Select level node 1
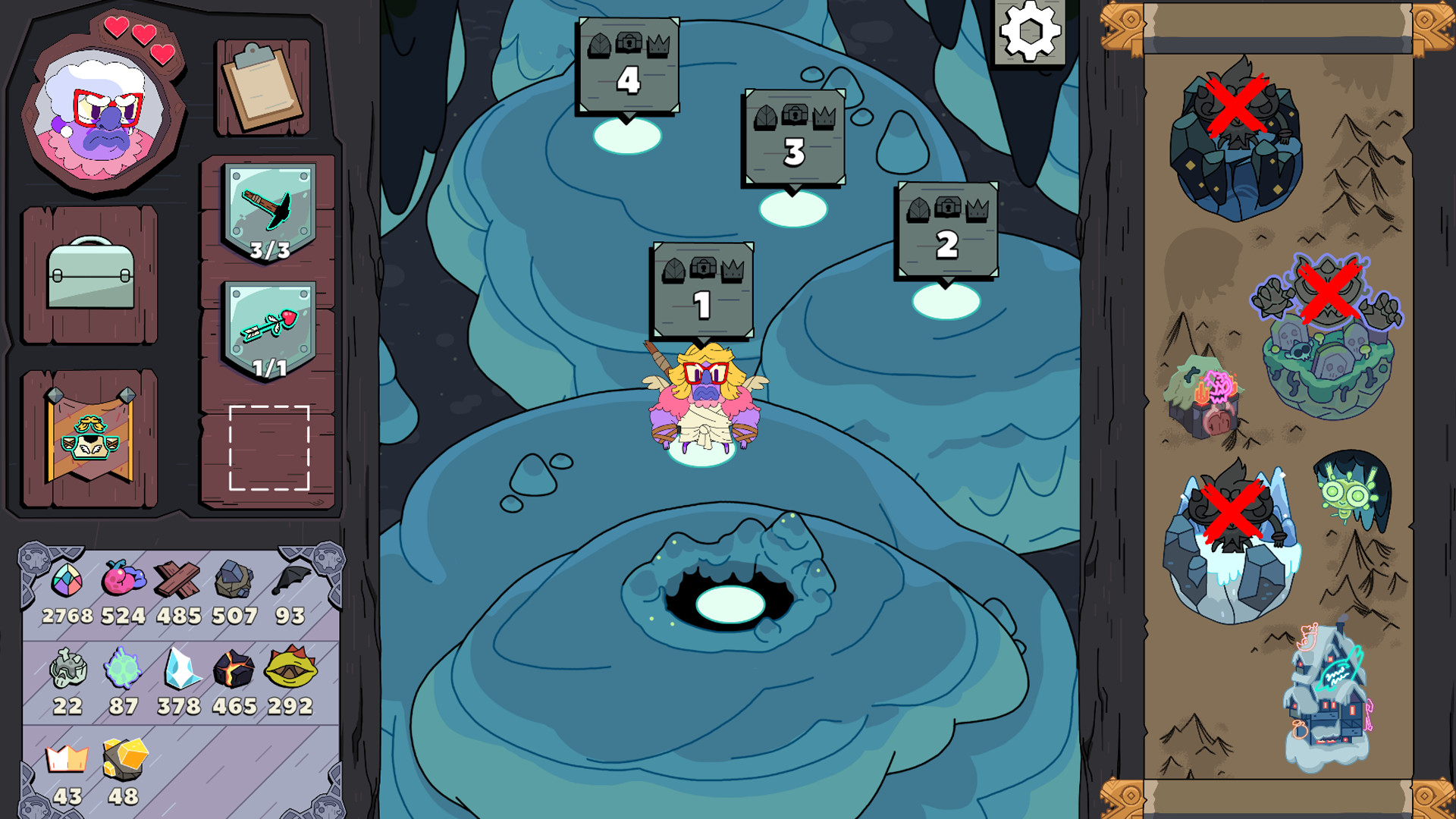Screen dimensions: 1456x819 click(703, 290)
